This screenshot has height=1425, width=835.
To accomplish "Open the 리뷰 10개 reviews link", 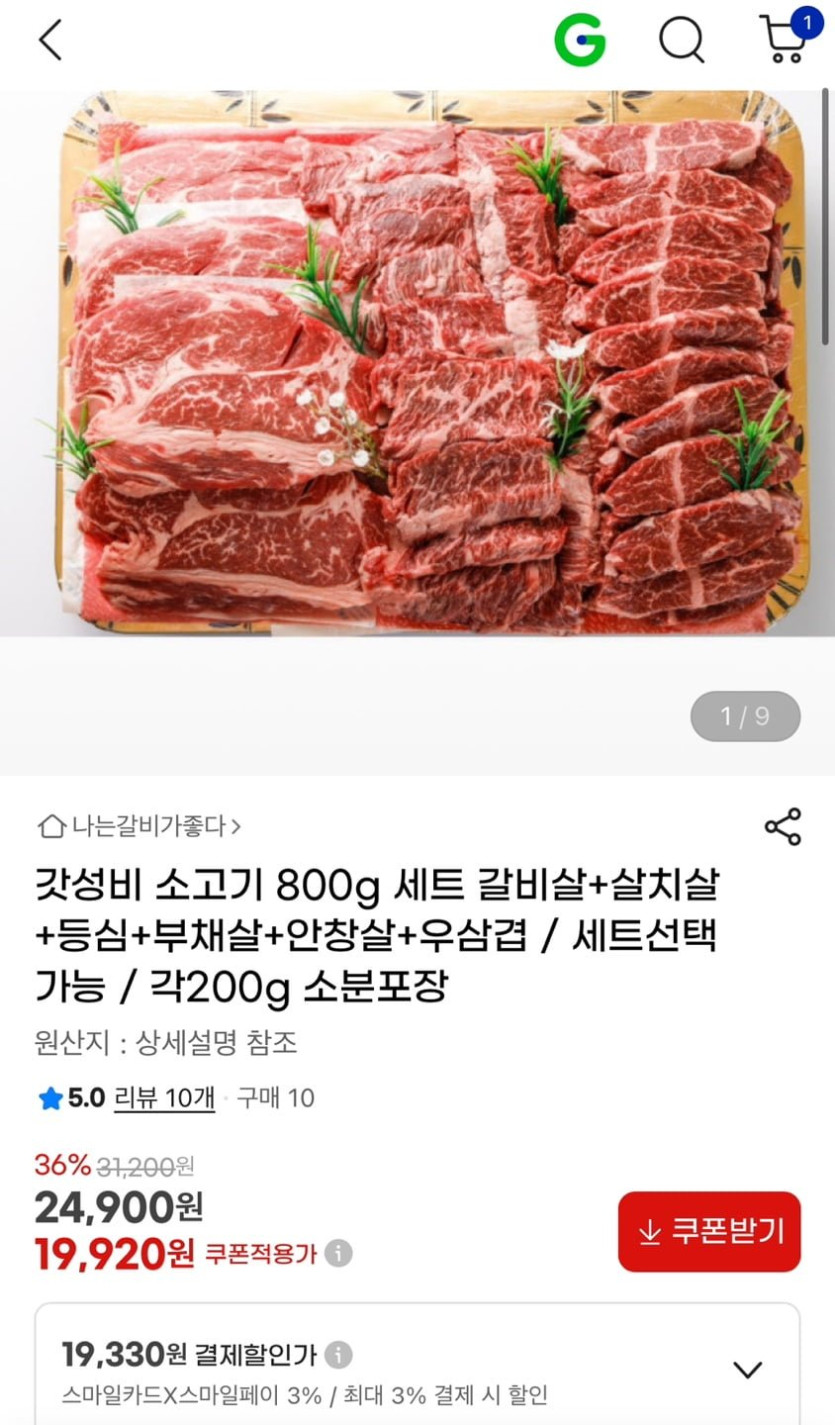I will tap(164, 1098).
